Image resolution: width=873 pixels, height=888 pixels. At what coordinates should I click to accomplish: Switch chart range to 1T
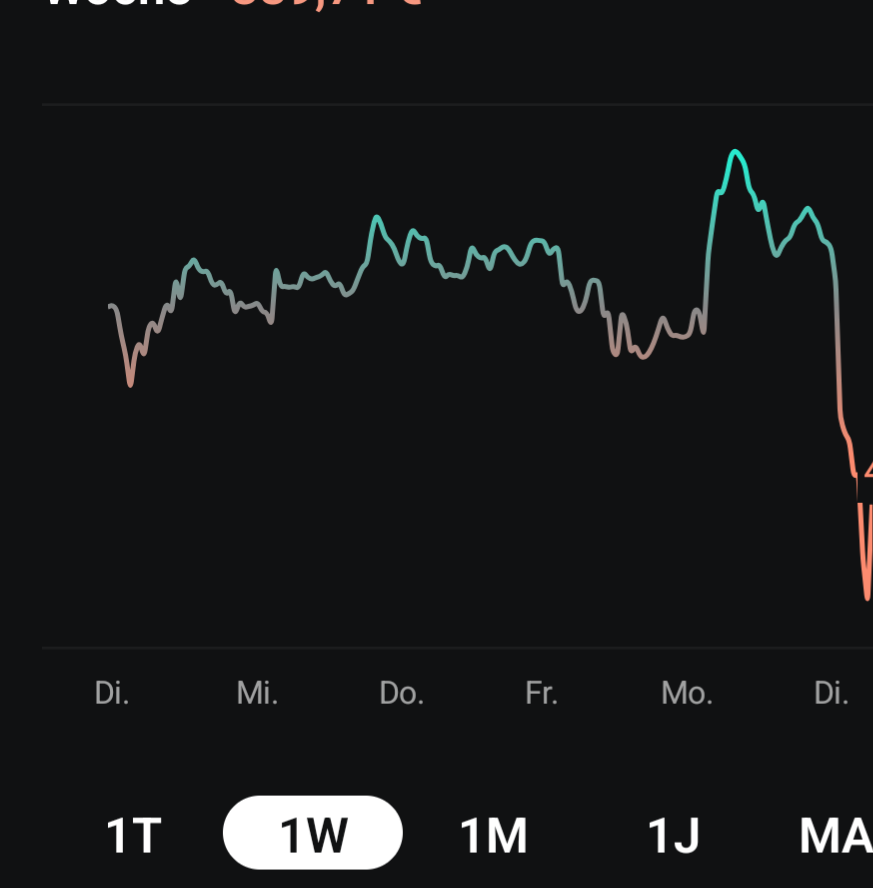pyautogui.click(x=133, y=834)
